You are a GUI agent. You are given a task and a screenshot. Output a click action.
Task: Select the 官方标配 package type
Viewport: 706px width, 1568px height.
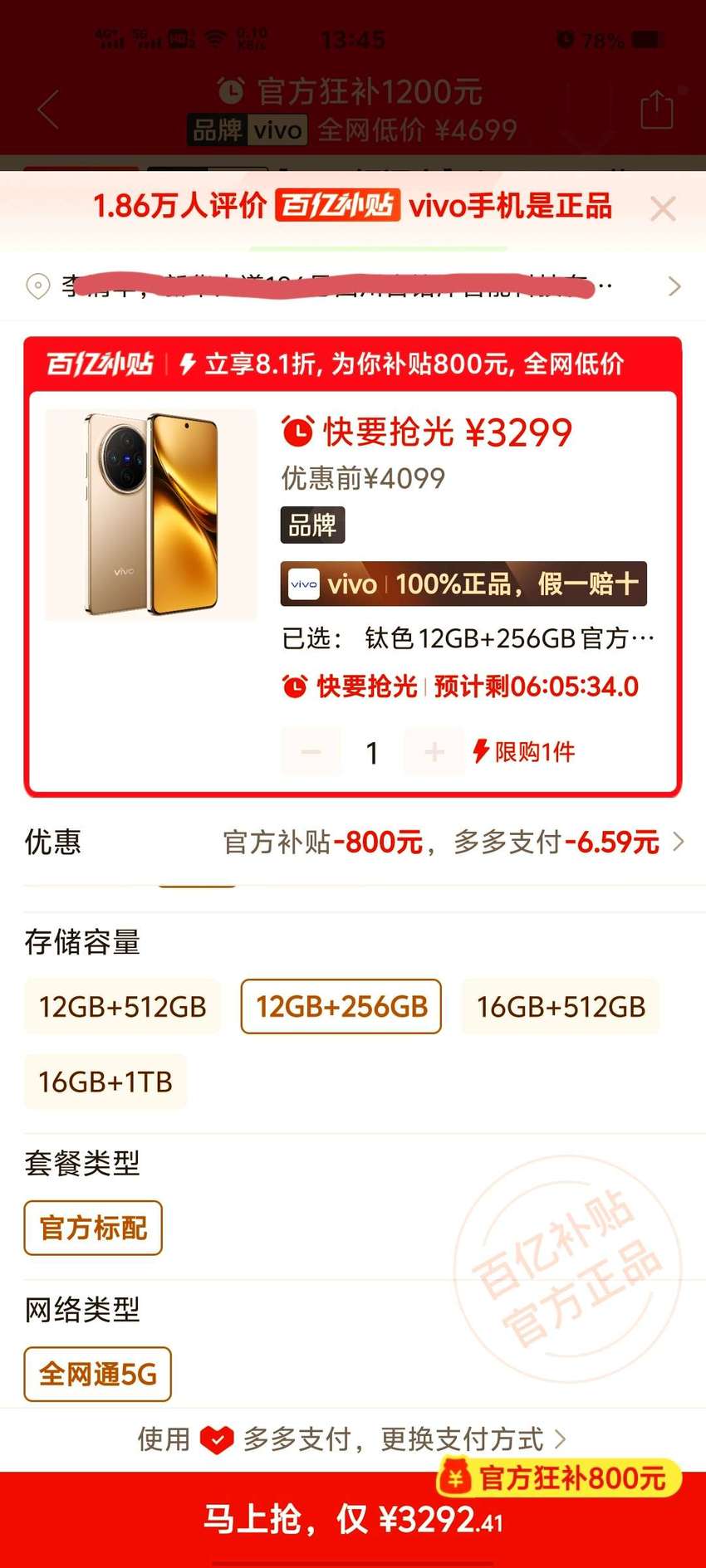click(93, 1228)
